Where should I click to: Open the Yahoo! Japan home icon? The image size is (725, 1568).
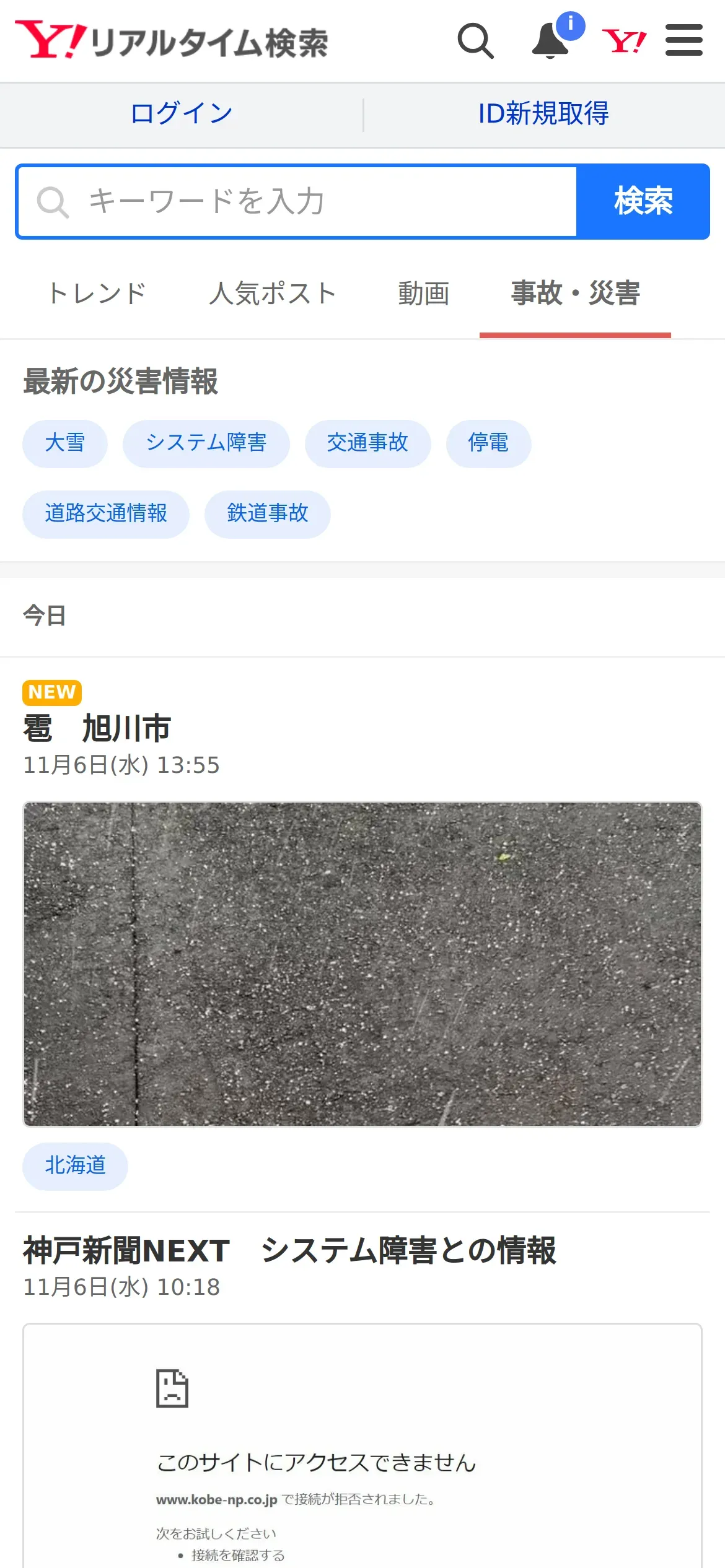pos(625,41)
